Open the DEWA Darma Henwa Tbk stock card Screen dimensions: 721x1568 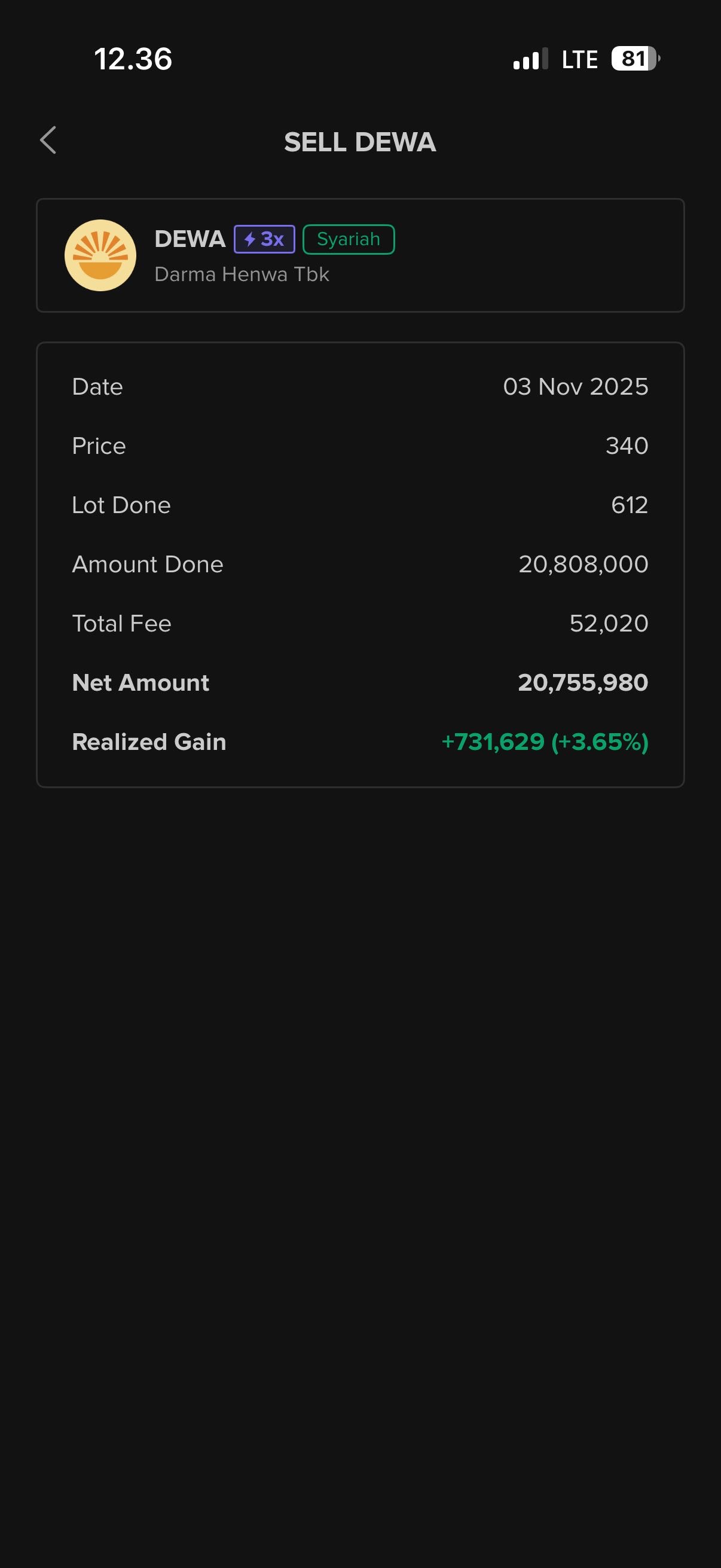[360, 256]
